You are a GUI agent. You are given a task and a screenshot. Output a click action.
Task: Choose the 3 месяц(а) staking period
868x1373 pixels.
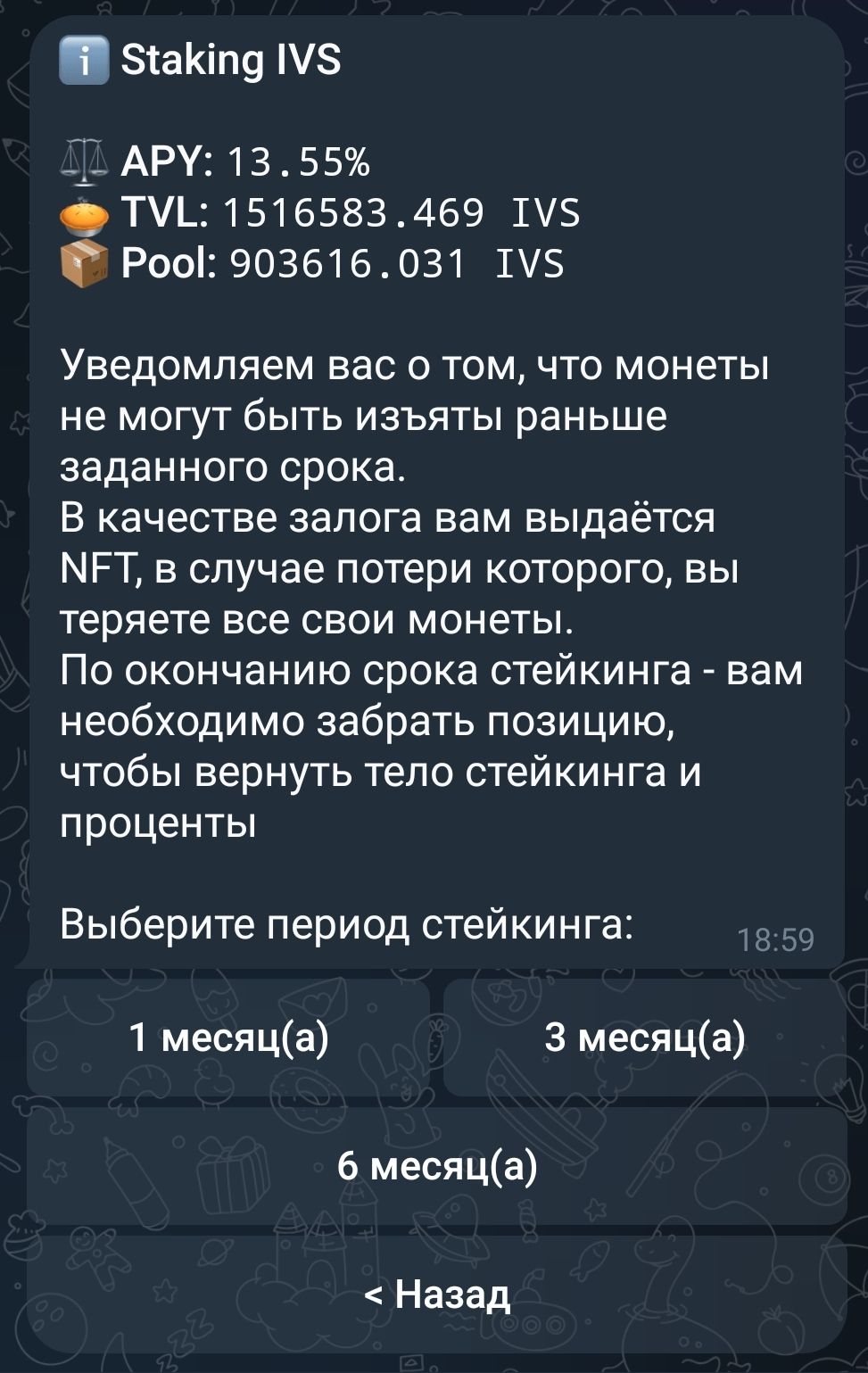[644, 1038]
